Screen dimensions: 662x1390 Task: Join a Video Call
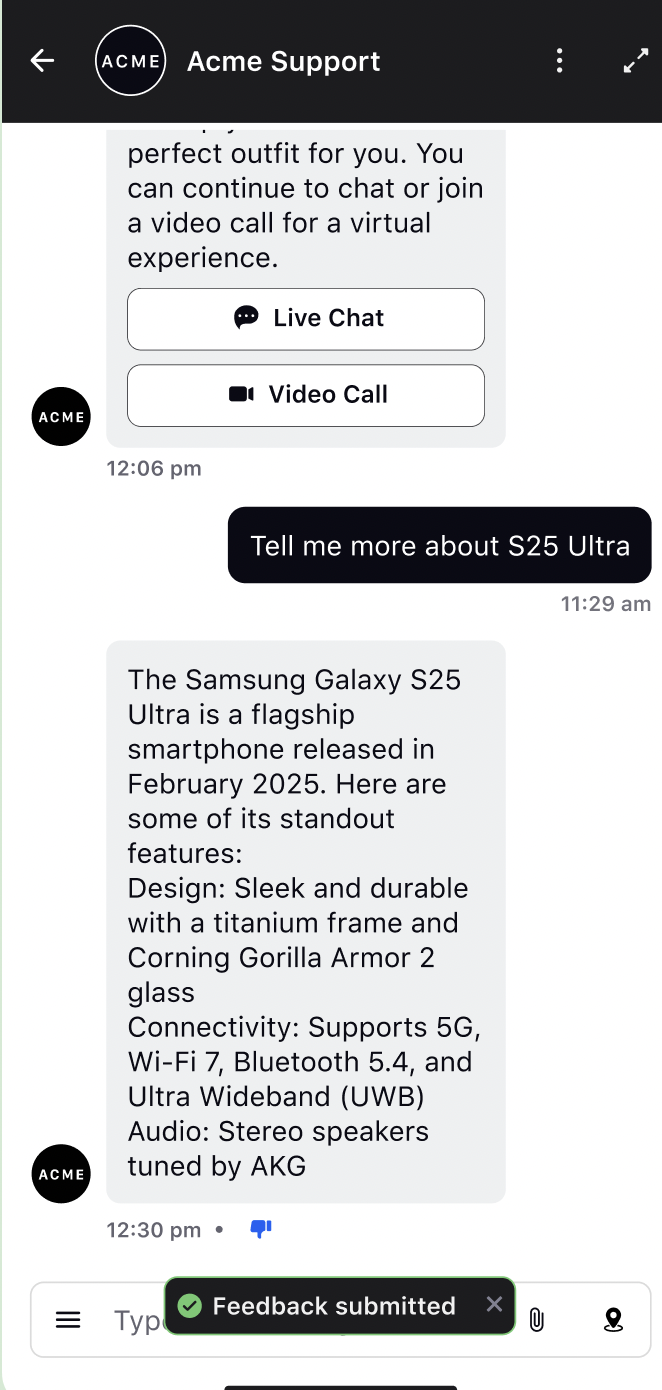click(306, 395)
